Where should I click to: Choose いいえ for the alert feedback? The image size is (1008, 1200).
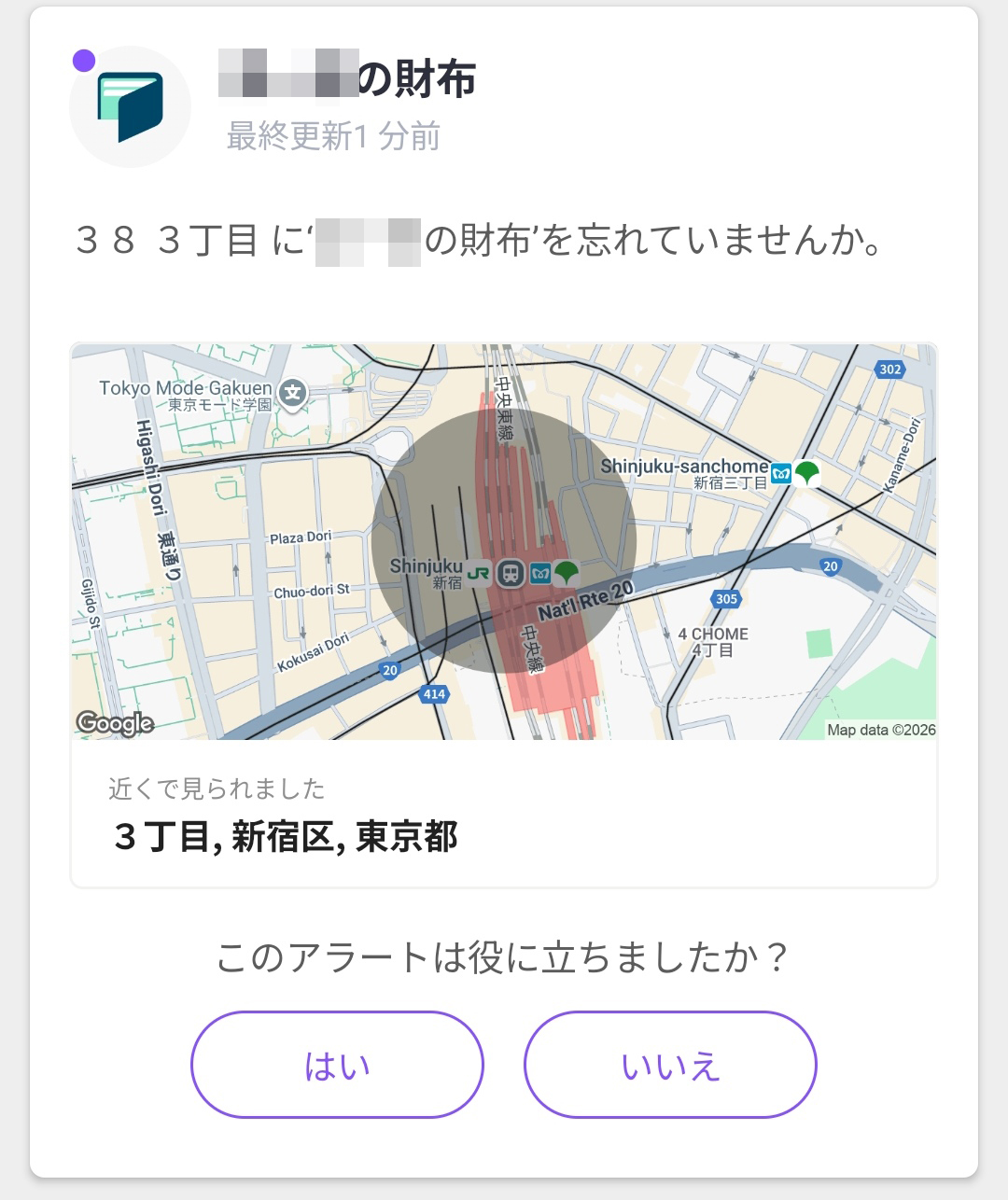point(670,1065)
